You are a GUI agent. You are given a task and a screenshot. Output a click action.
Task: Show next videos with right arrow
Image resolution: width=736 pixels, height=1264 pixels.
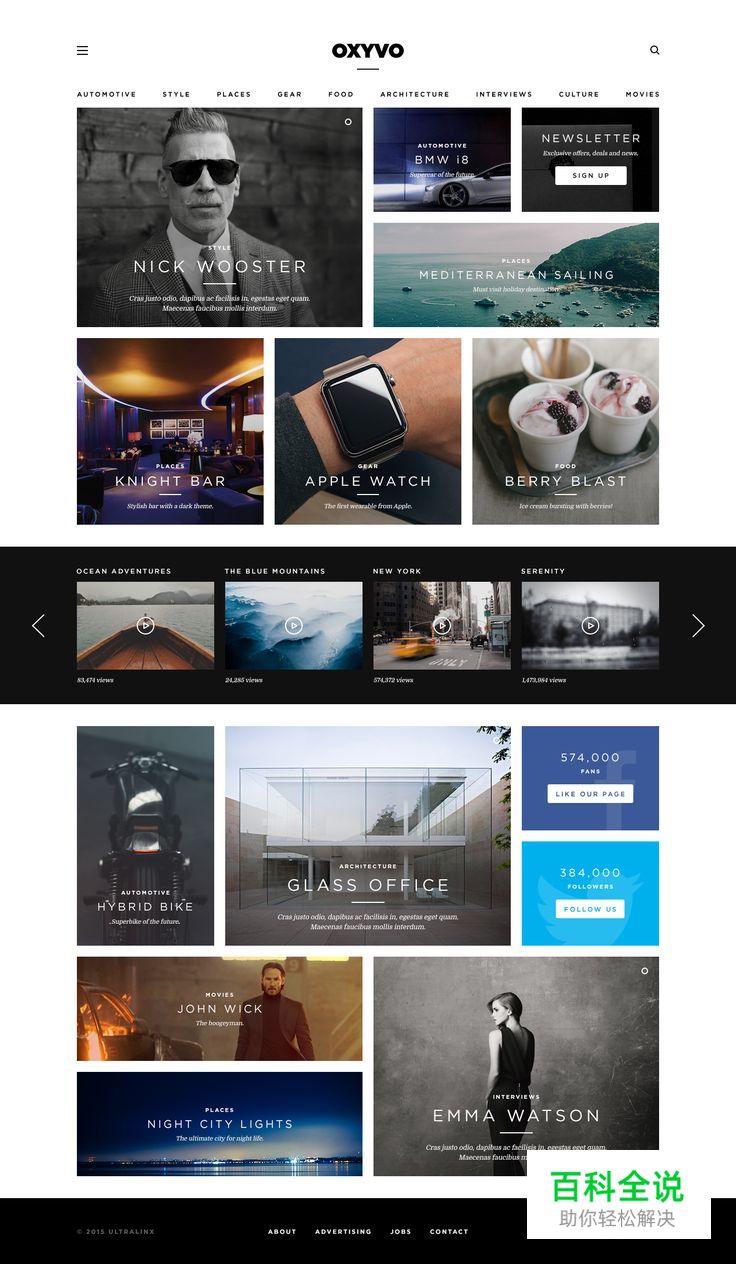[698, 626]
